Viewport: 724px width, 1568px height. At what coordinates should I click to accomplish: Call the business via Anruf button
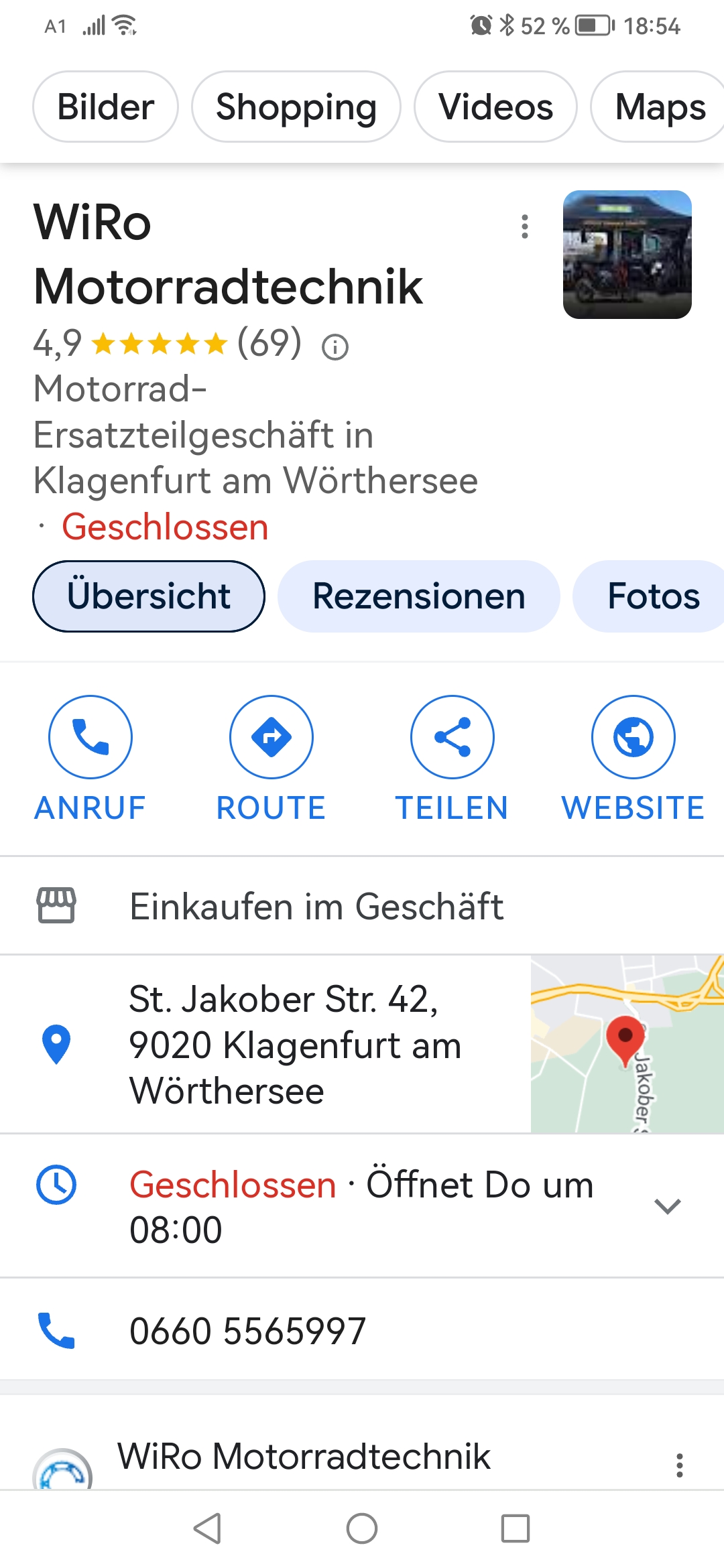pyautogui.click(x=90, y=759)
